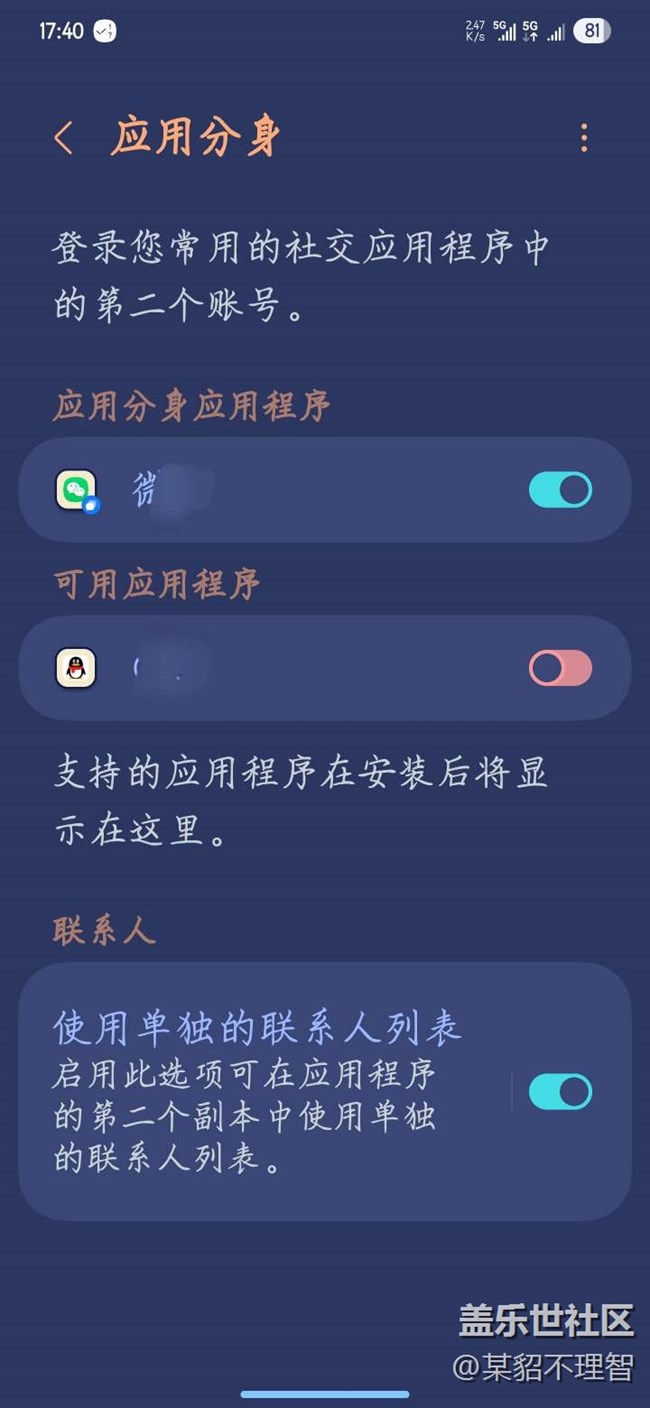Enable the QQ dual app switch
This screenshot has height=1408, width=650.
coord(560,668)
